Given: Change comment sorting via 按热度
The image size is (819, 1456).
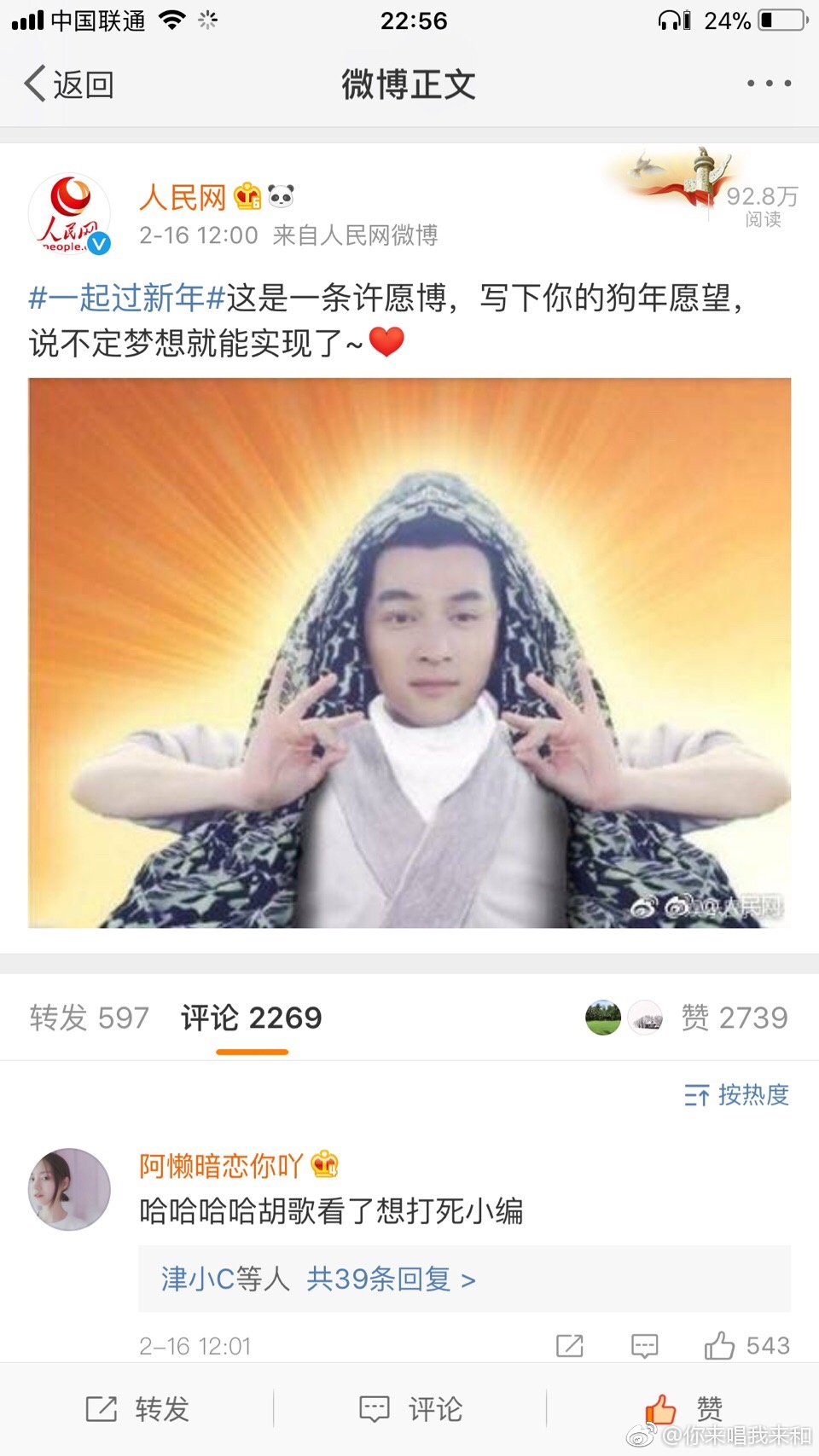Looking at the screenshot, I should tap(737, 1094).
